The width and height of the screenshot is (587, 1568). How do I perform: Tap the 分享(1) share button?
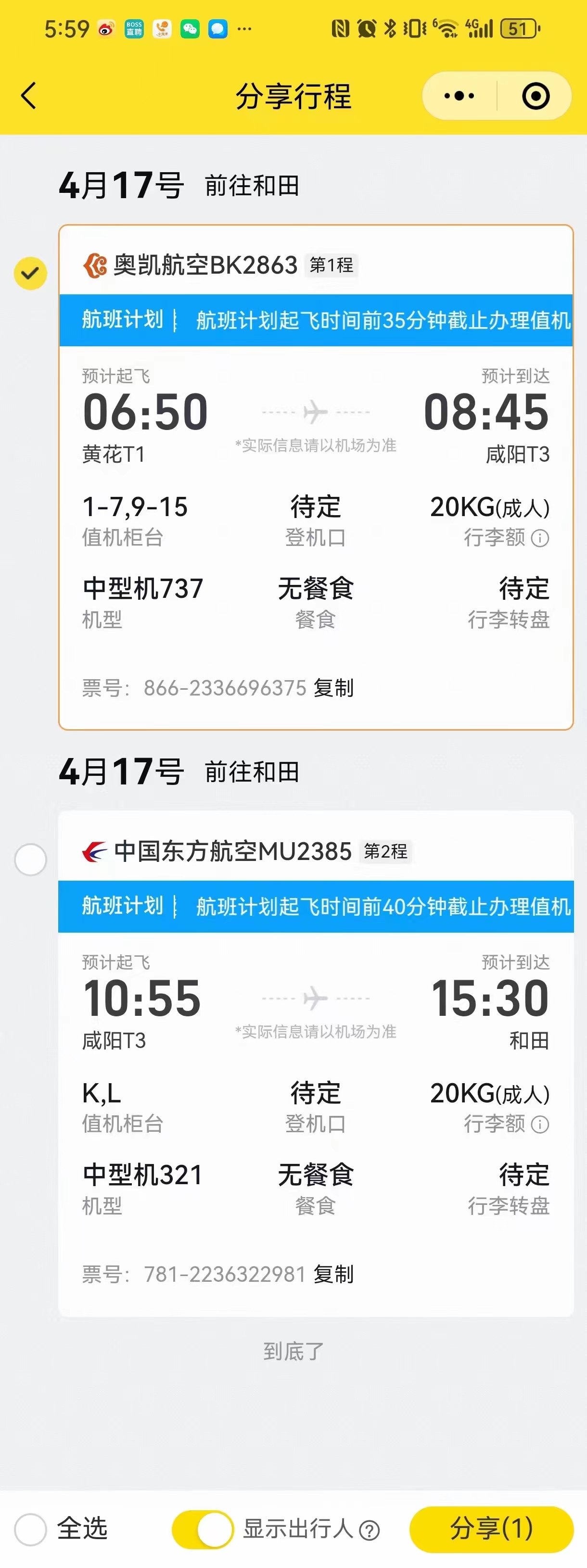491,1529
